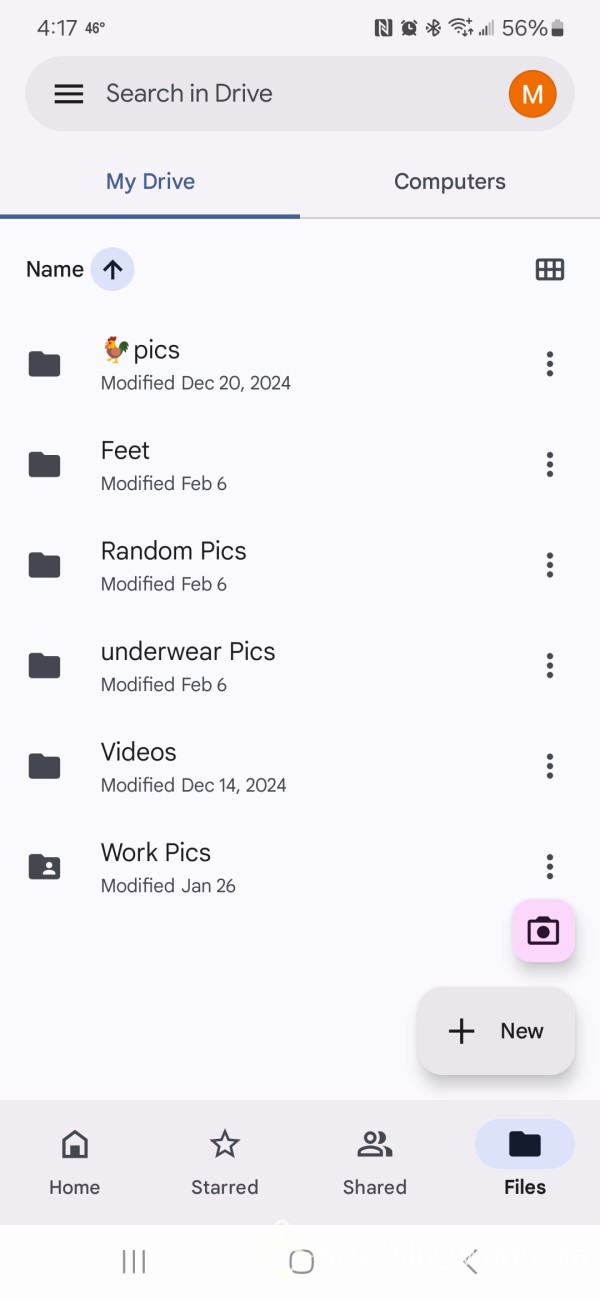Tap the system back button

[x=470, y=1262]
